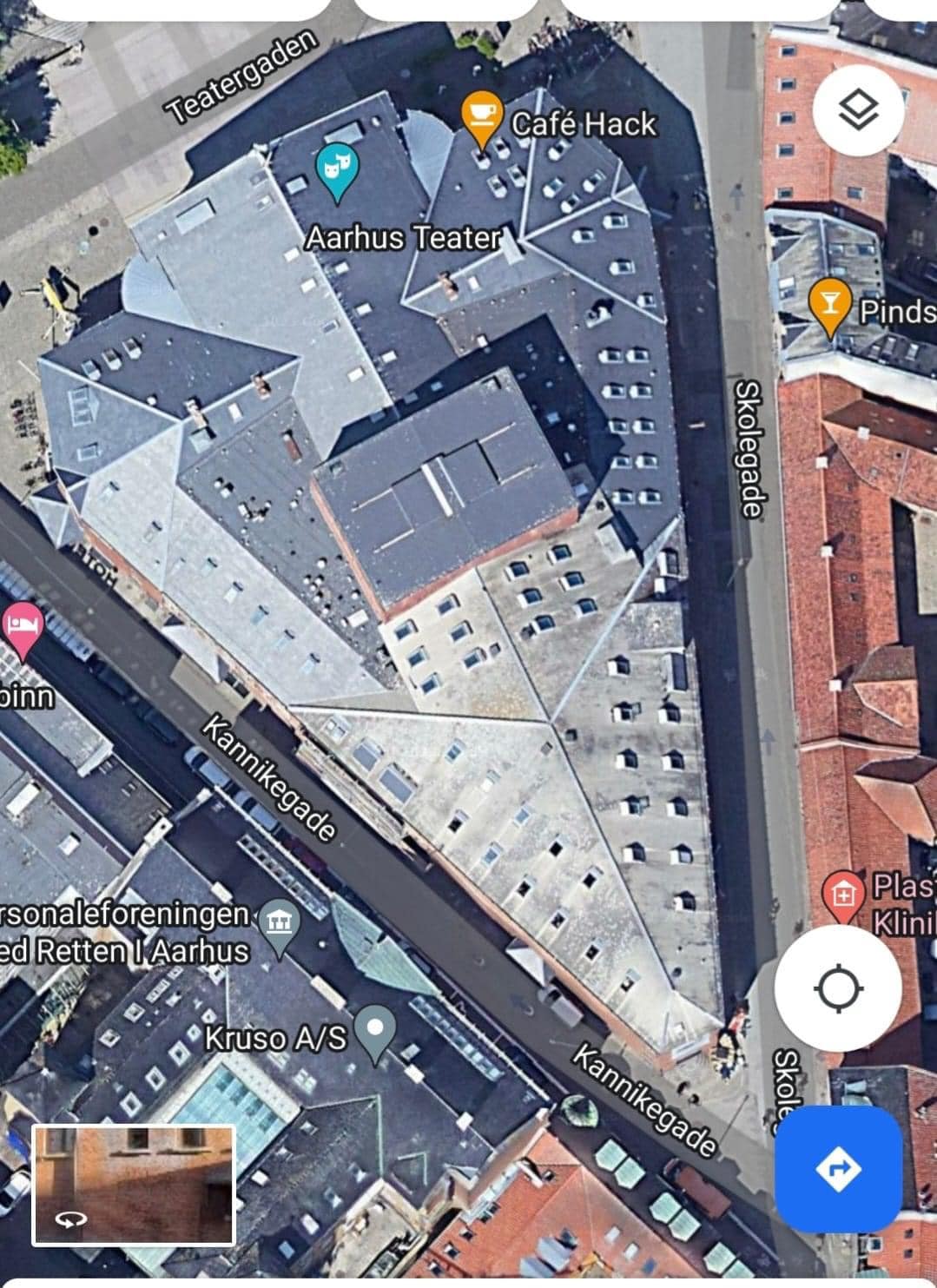Open the map layers selector
The width and height of the screenshot is (937, 1288).
pyautogui.click(x=857, y=111)
